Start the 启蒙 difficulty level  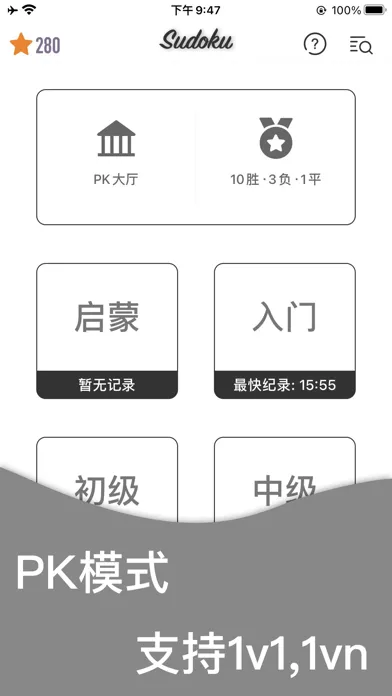(107, 331)
